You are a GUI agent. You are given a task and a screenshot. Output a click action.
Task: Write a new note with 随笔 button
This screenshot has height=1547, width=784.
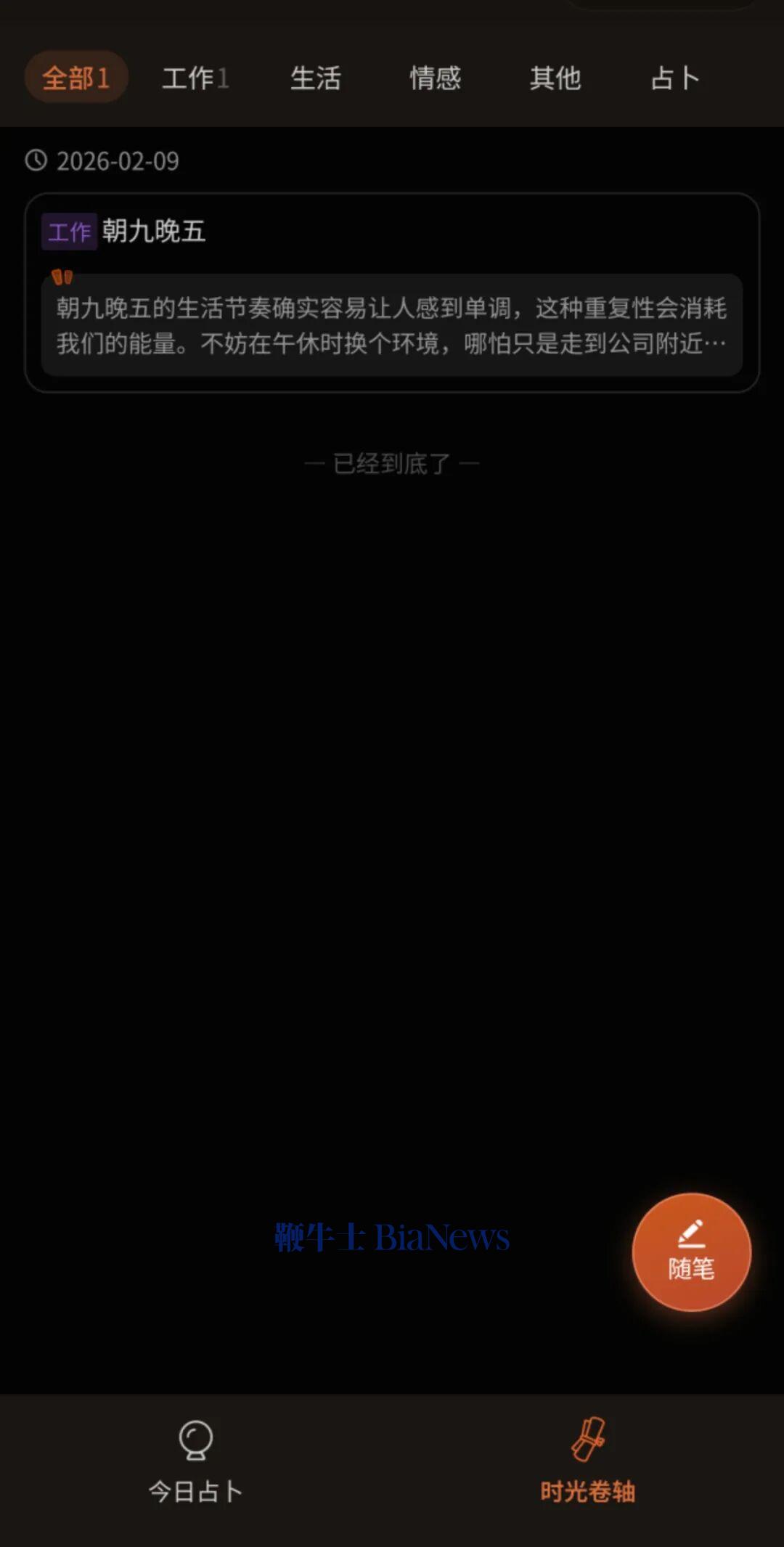tap(691, 1252)
